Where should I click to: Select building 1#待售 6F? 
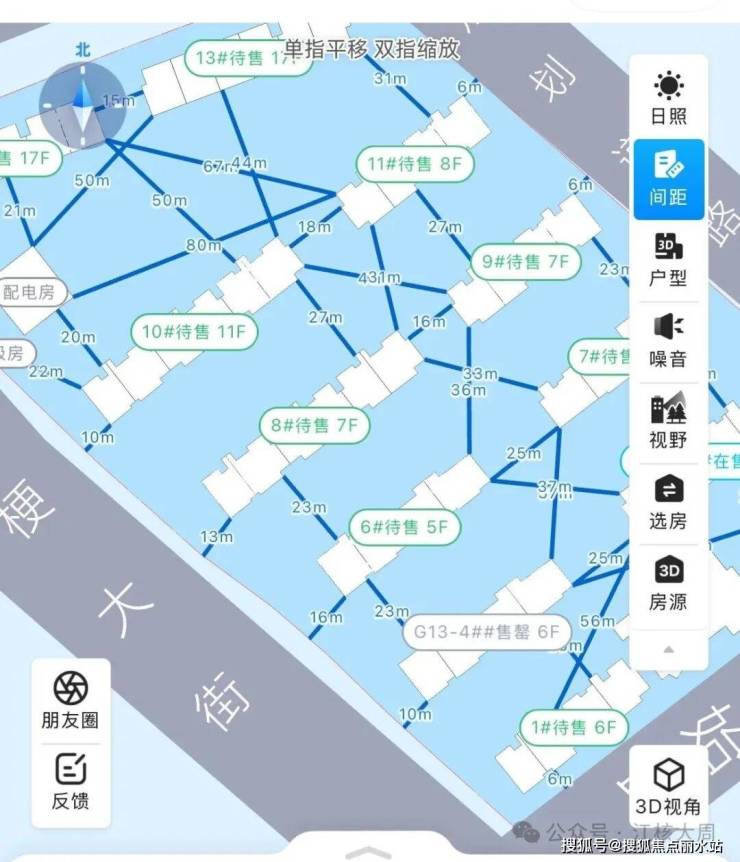(573, 727)
